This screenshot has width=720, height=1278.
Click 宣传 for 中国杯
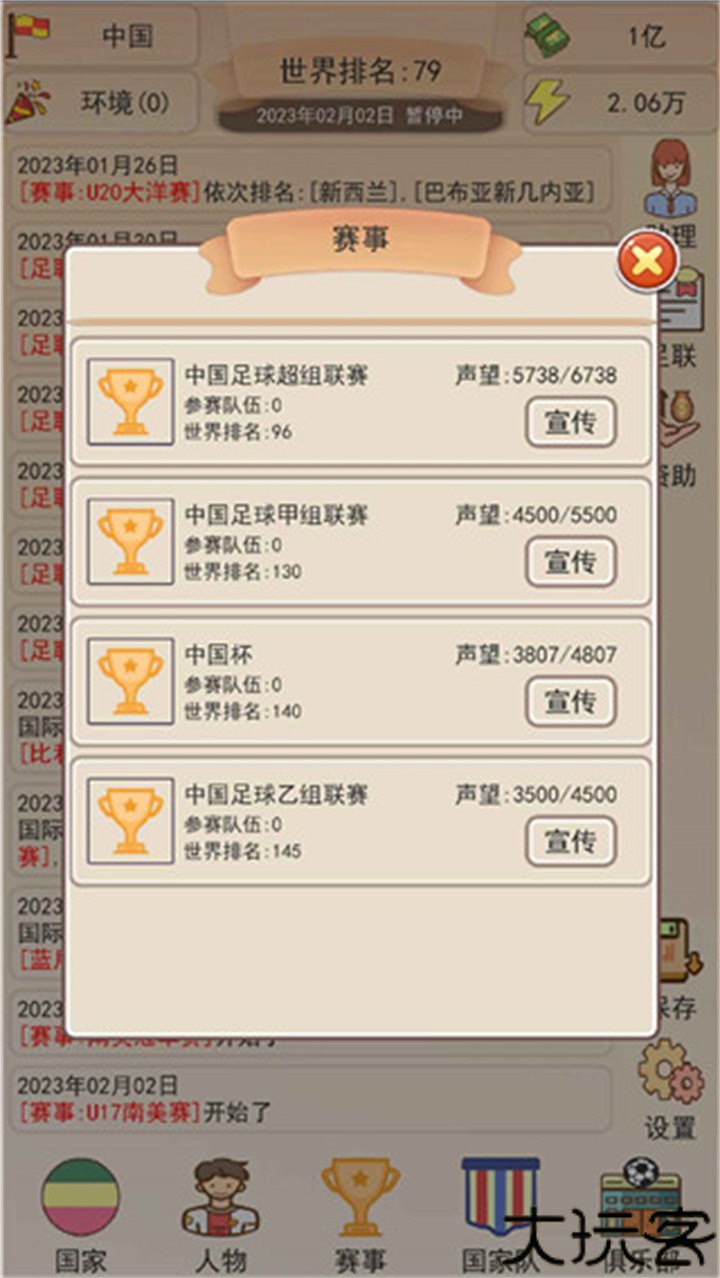click(570, 702)
